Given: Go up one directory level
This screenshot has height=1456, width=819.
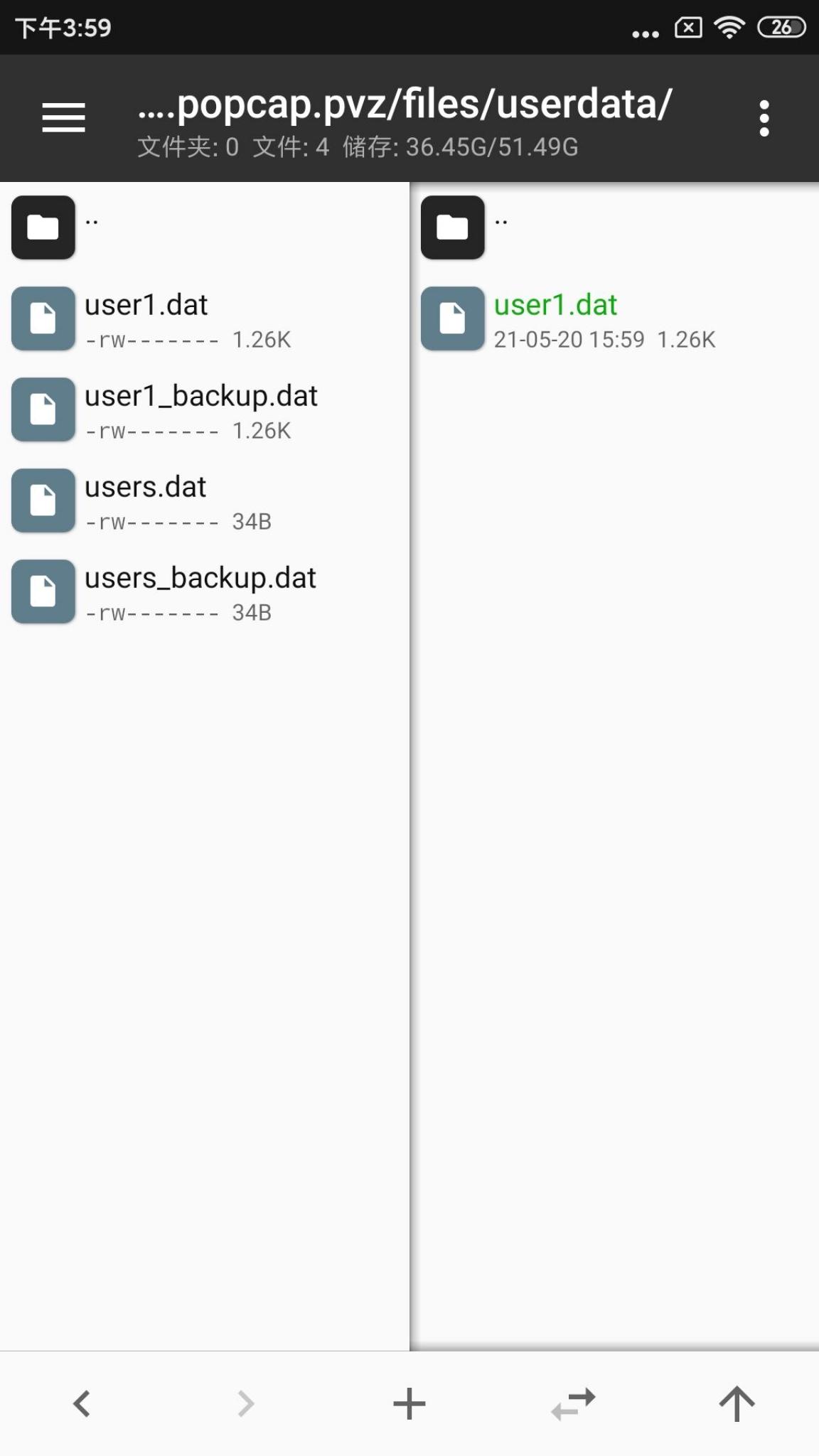Looking at the screenshot, I should (737, 1403).
